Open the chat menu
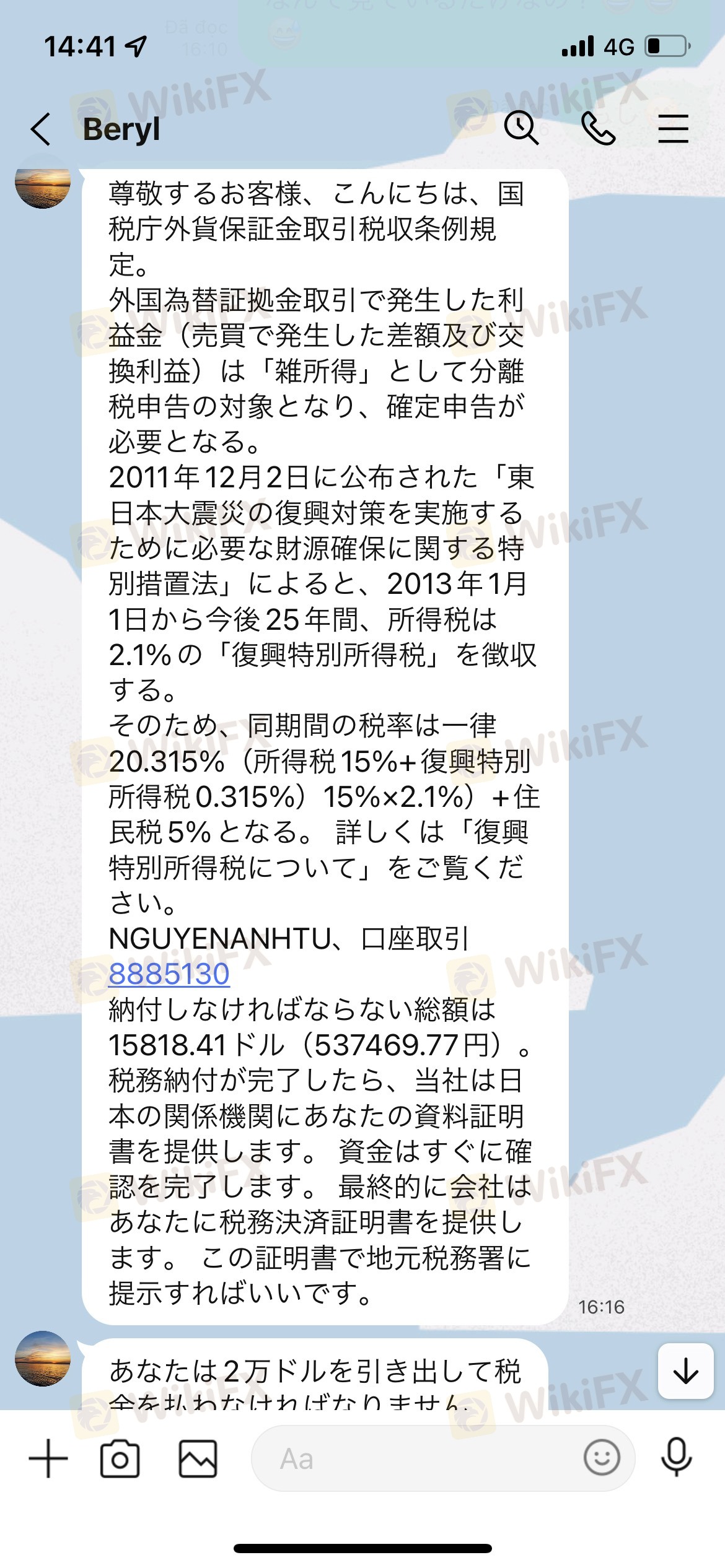 click(x=673, y=129)
